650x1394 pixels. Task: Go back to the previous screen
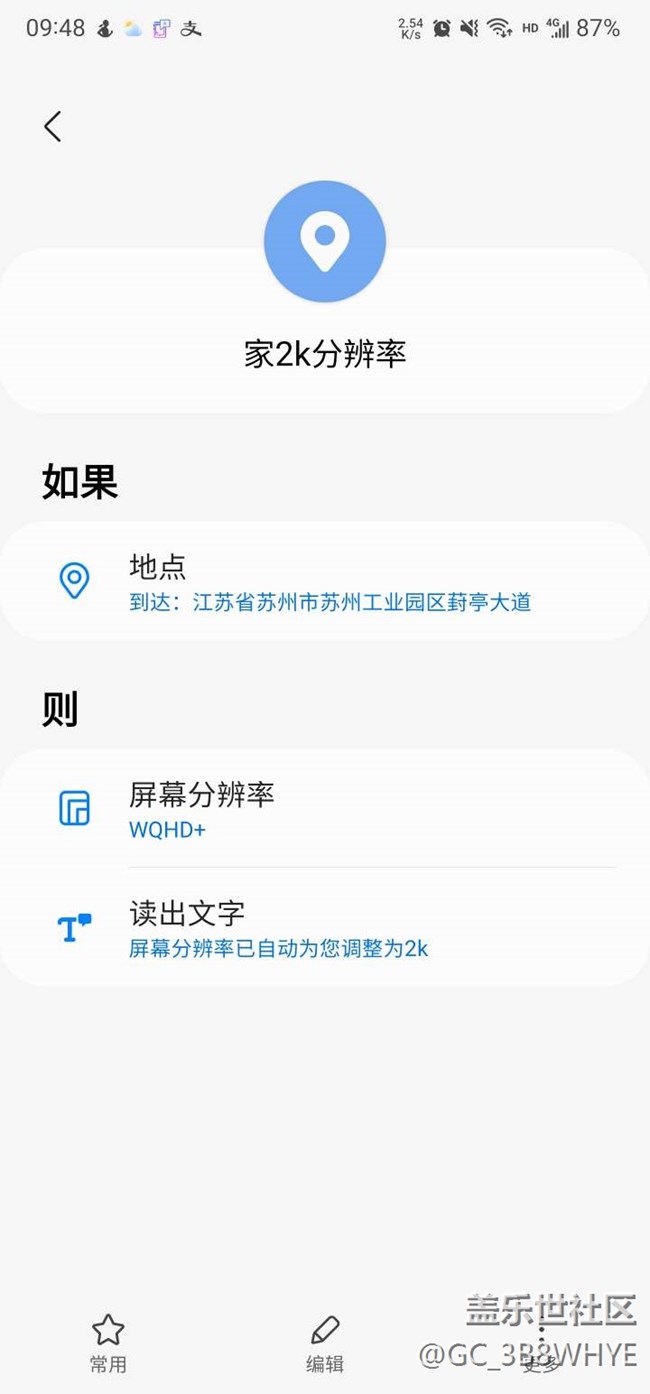[53, 127]
